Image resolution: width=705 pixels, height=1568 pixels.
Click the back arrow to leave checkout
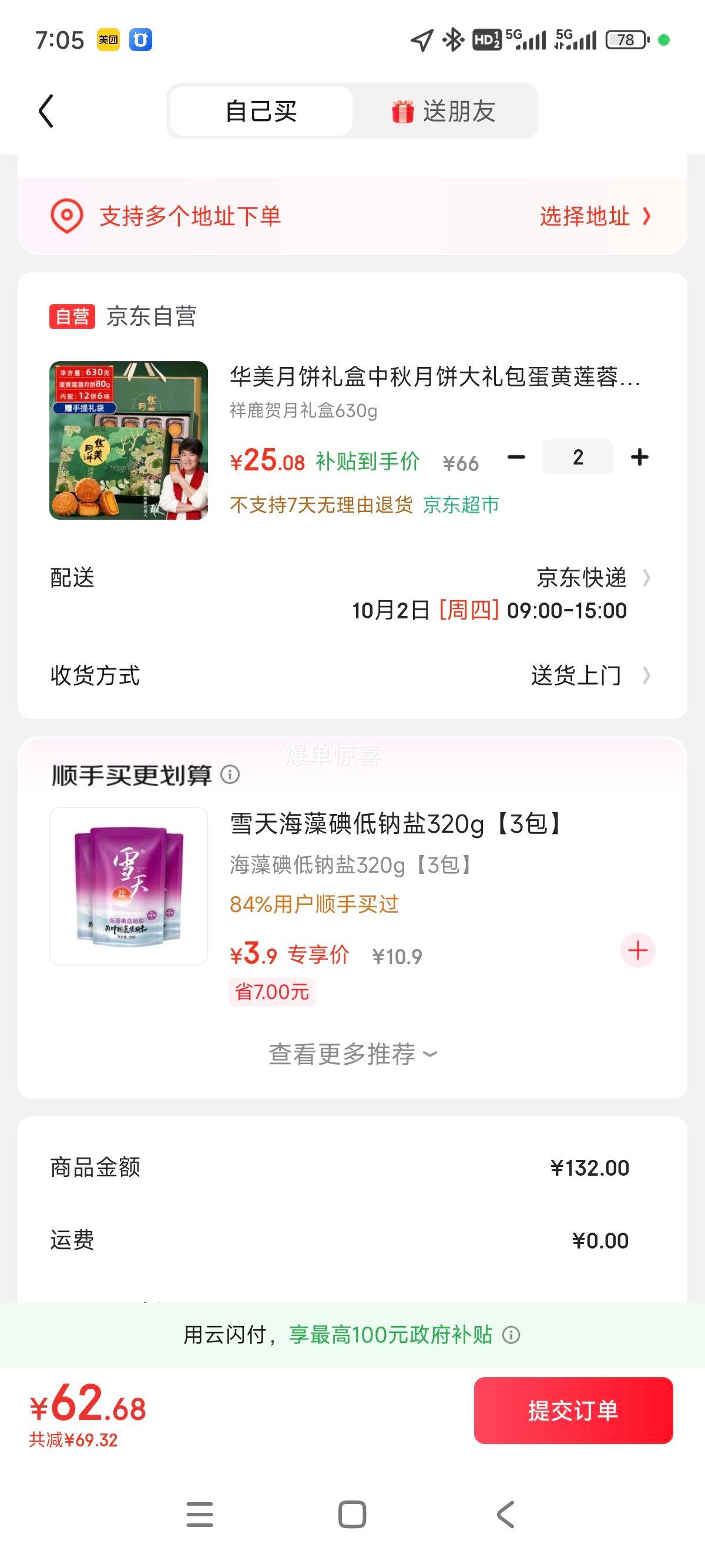point(47,112)
